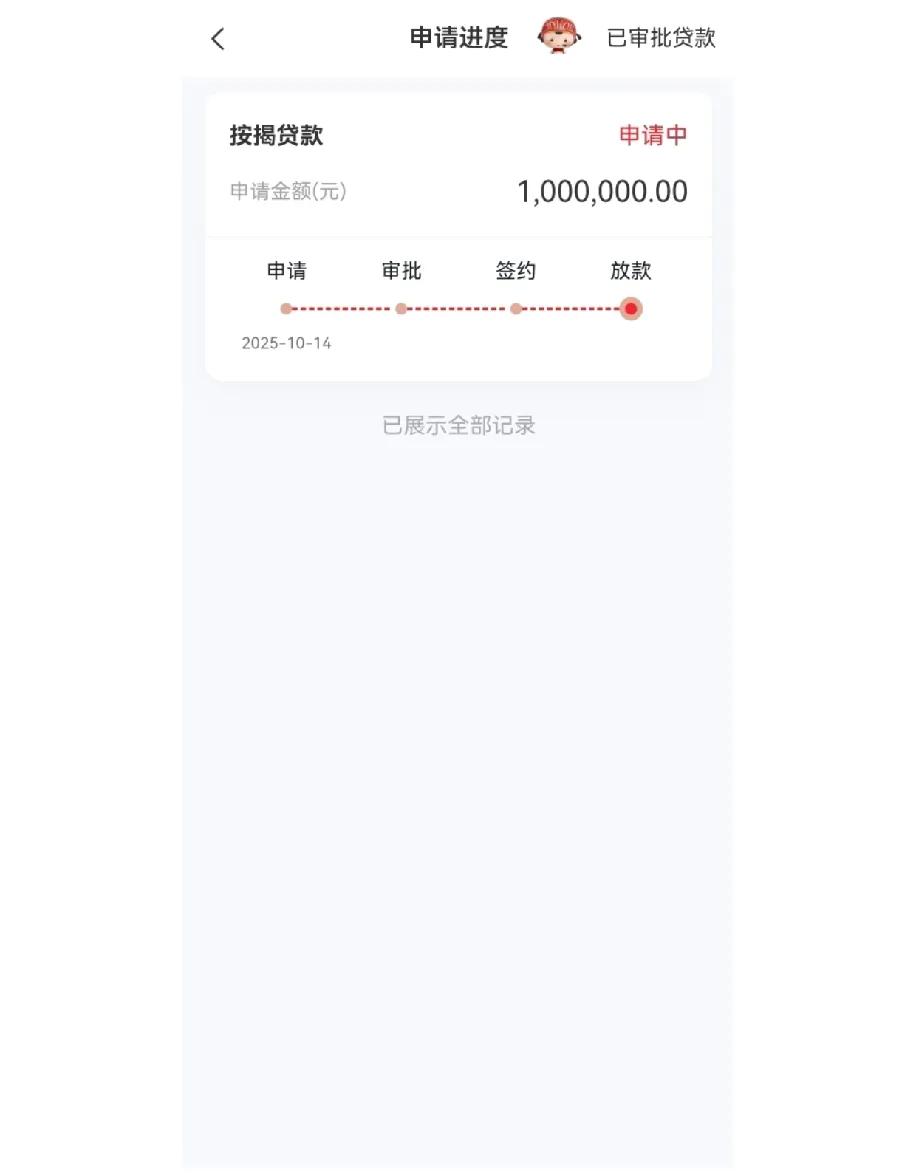Tap the 审批 stage label
The image size is (916, 1173).
402,271
